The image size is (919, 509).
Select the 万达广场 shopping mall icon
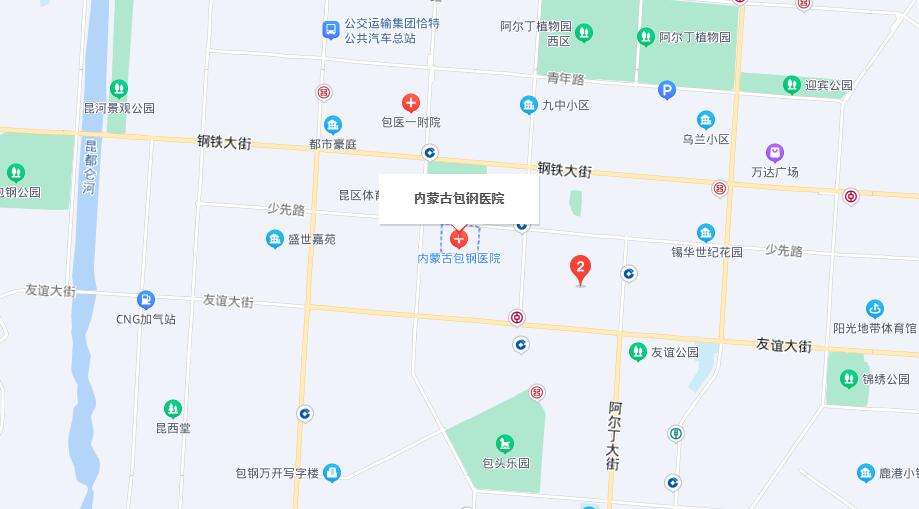pos(775,152)
